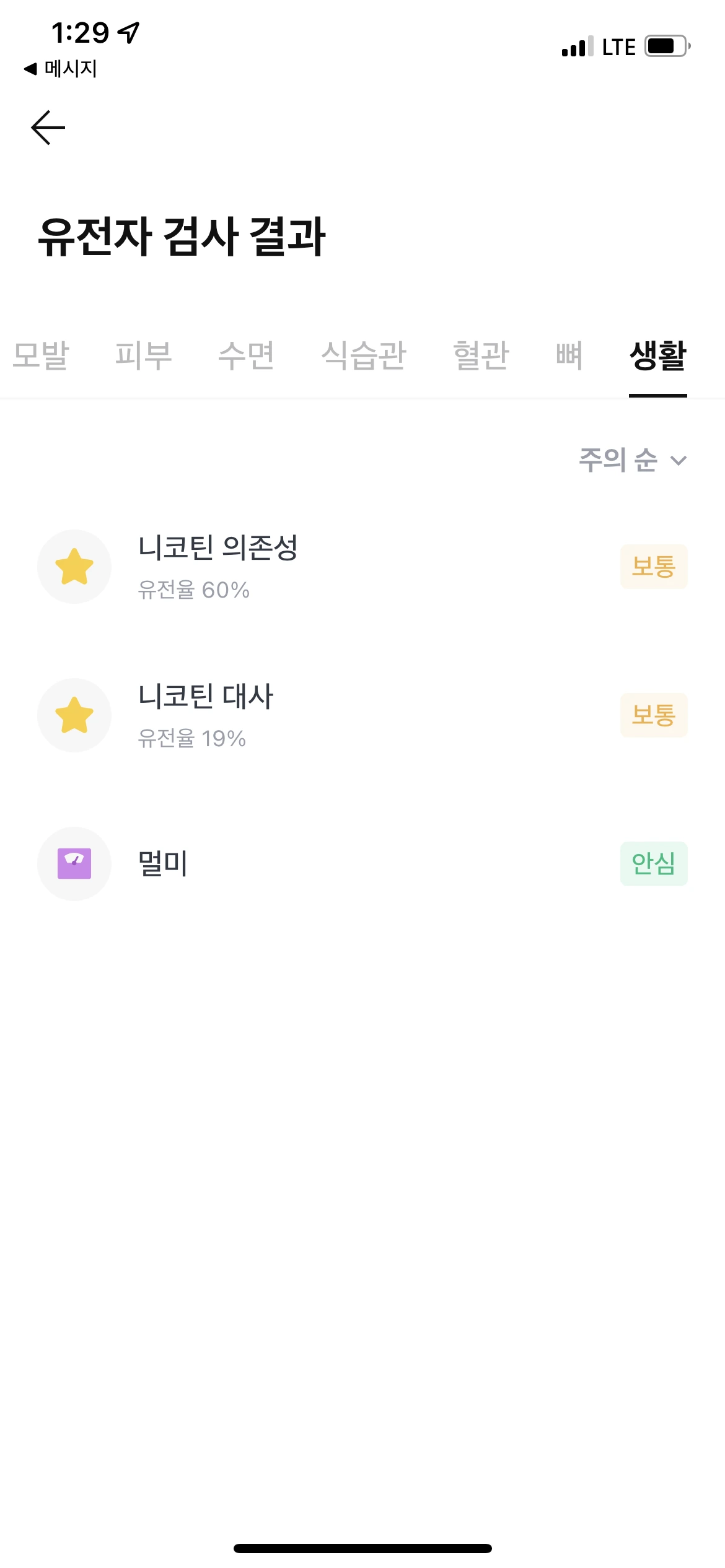The width and height of the screenshot is (725, 1568).
Task: Open the 식습관 tab
Action: [x=363, y=355]
